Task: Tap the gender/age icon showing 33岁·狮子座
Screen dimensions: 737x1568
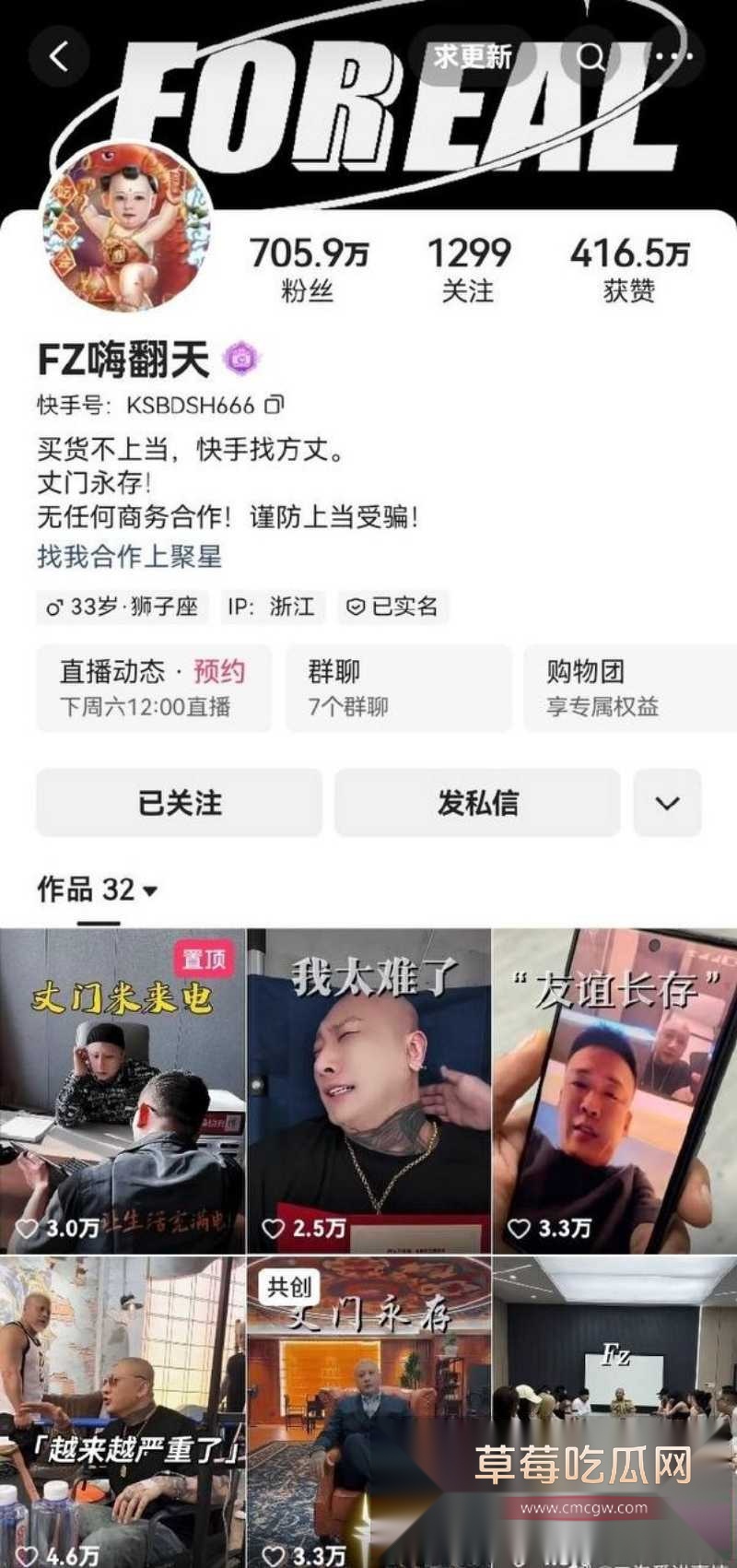Action: (x=53, y=607)
